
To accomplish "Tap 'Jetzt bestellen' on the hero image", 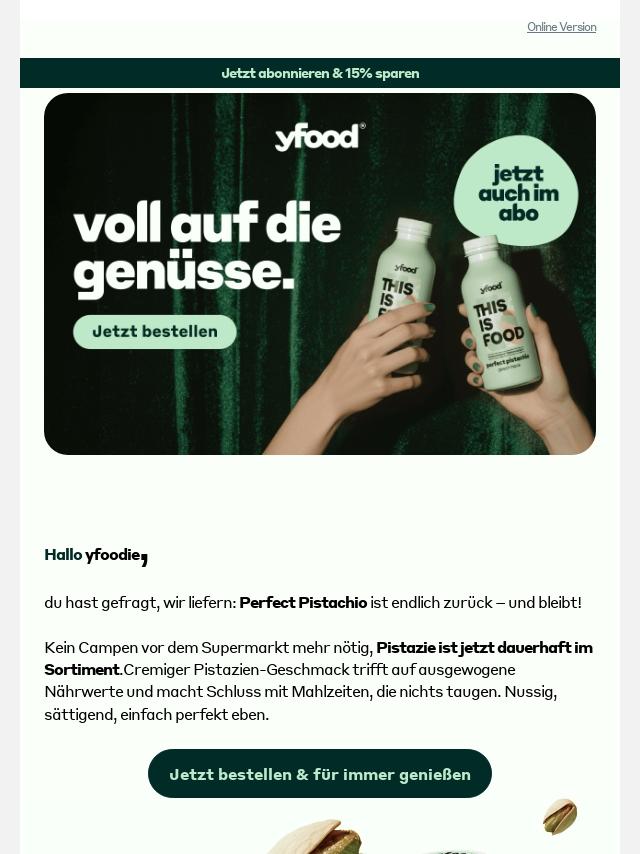I will [x=155, y=332].
